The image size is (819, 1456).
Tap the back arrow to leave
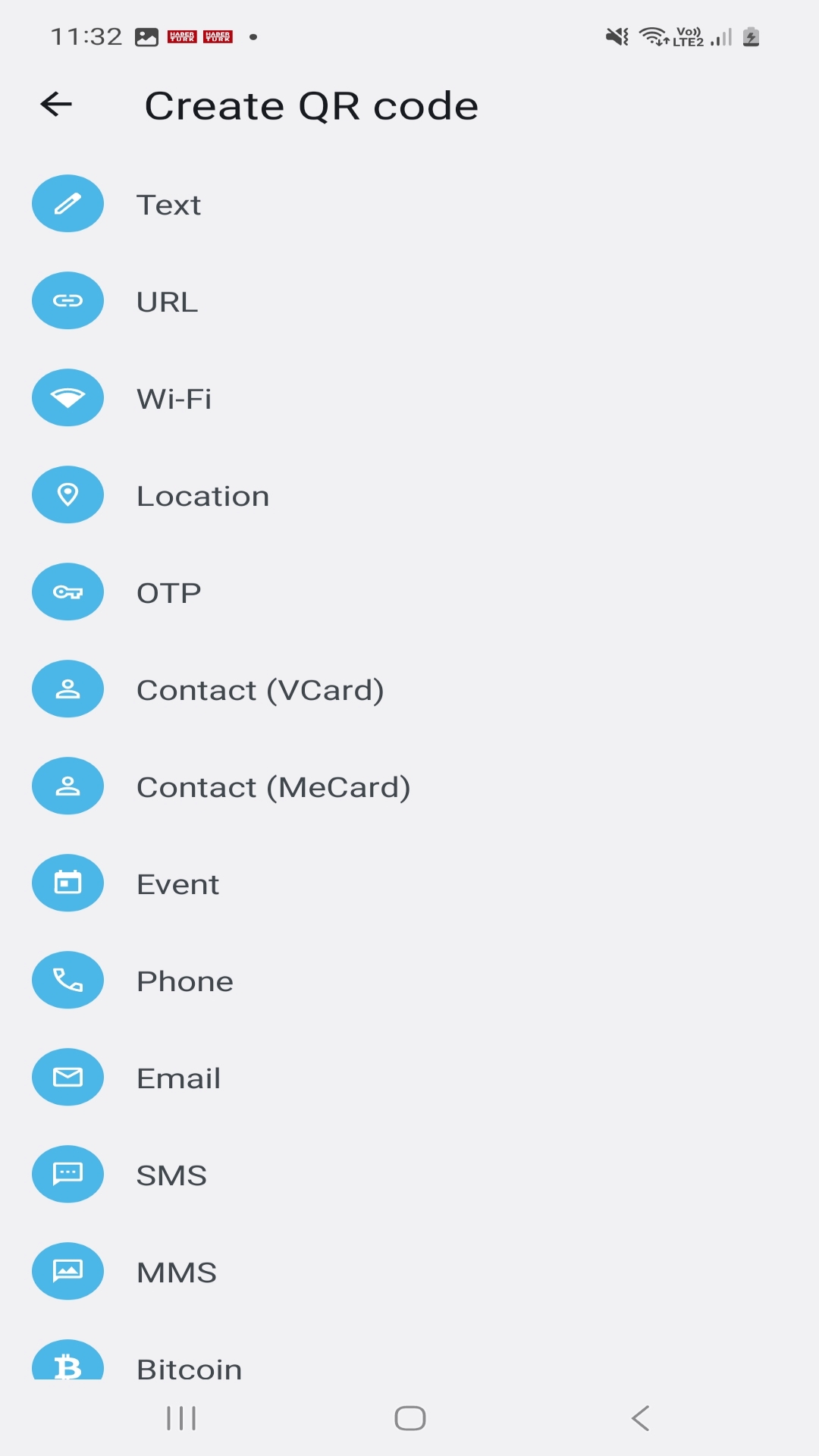click(x=55, y=104)
